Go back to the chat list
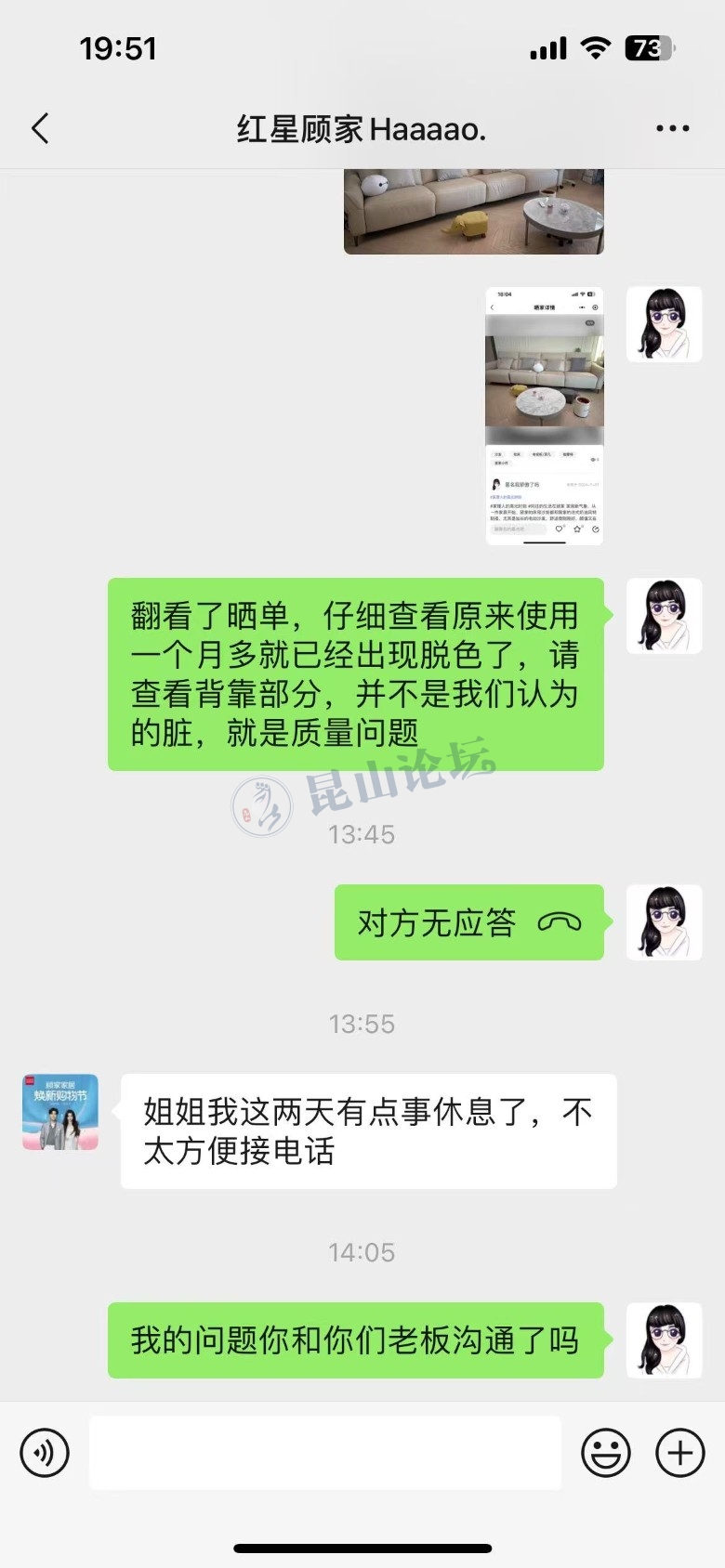This screenshot has height=1568, width=725. [x=40, y=128]
